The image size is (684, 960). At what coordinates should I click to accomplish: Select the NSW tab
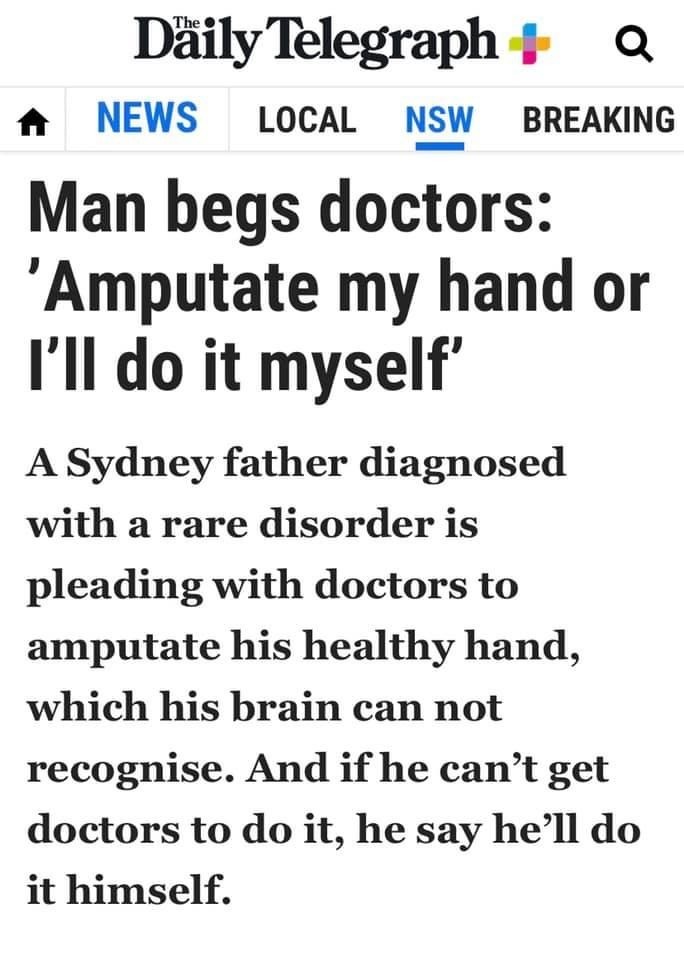point(439,120)
